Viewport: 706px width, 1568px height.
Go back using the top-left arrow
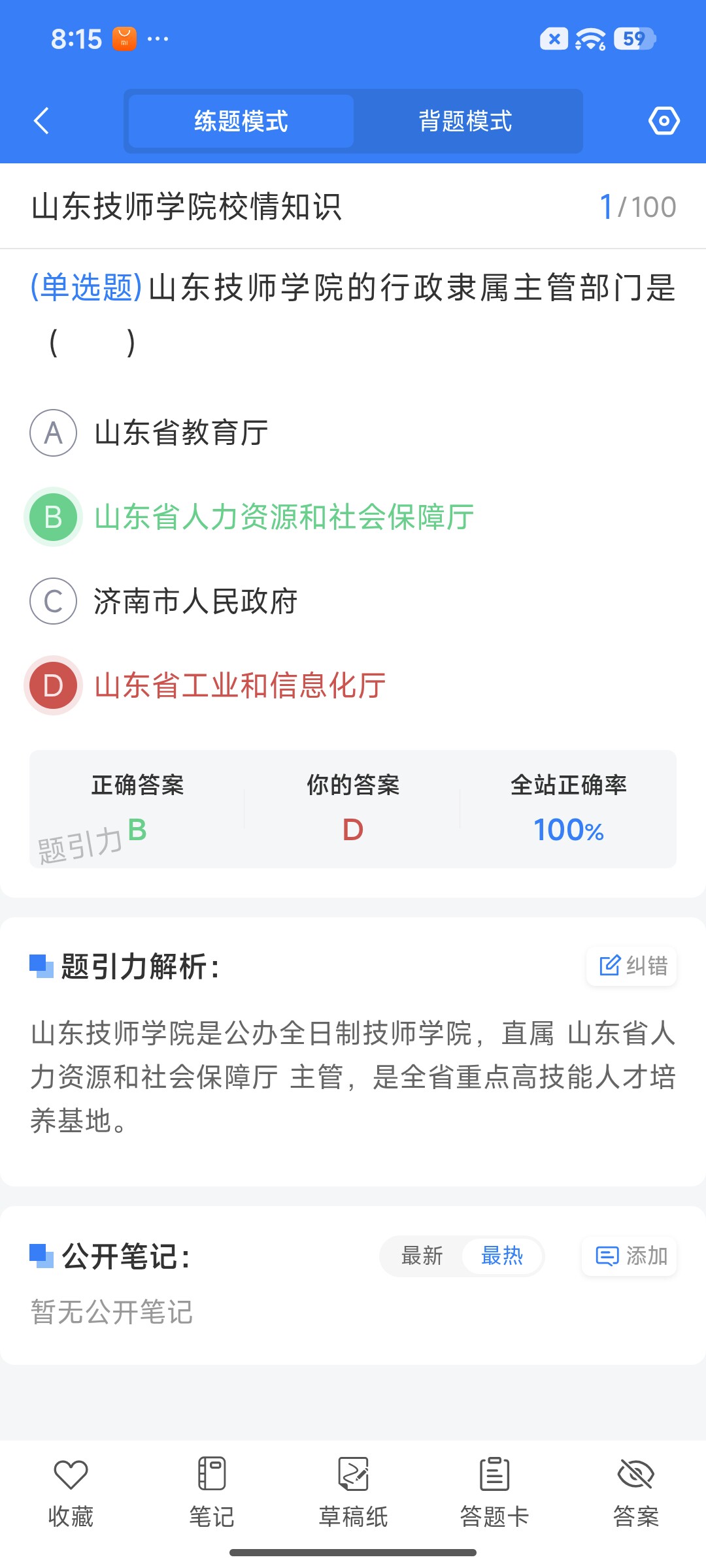41,121
